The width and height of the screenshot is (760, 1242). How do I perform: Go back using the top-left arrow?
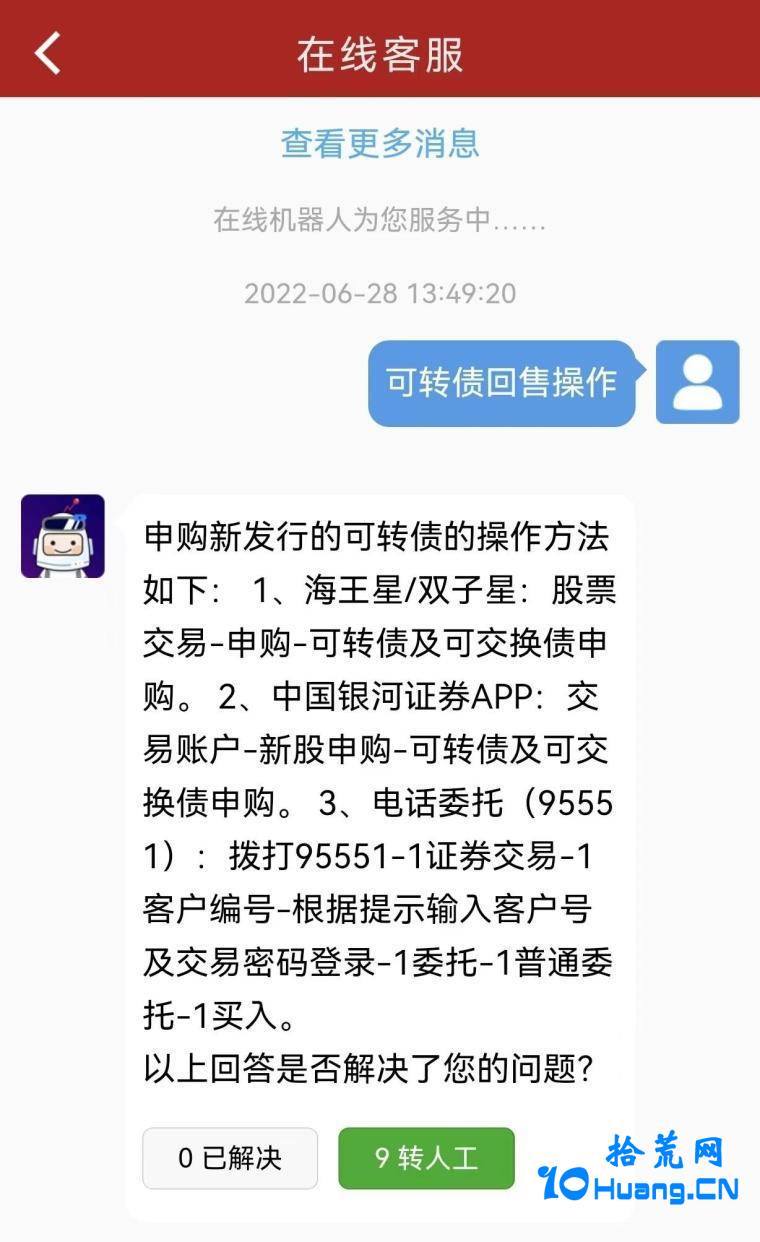(x=47, y=53)
